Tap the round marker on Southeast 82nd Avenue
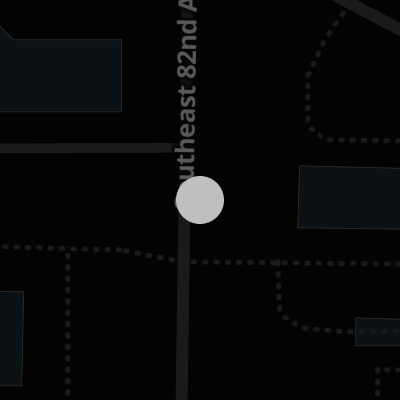Screen dimensions: 400x400 click(200, 200)
